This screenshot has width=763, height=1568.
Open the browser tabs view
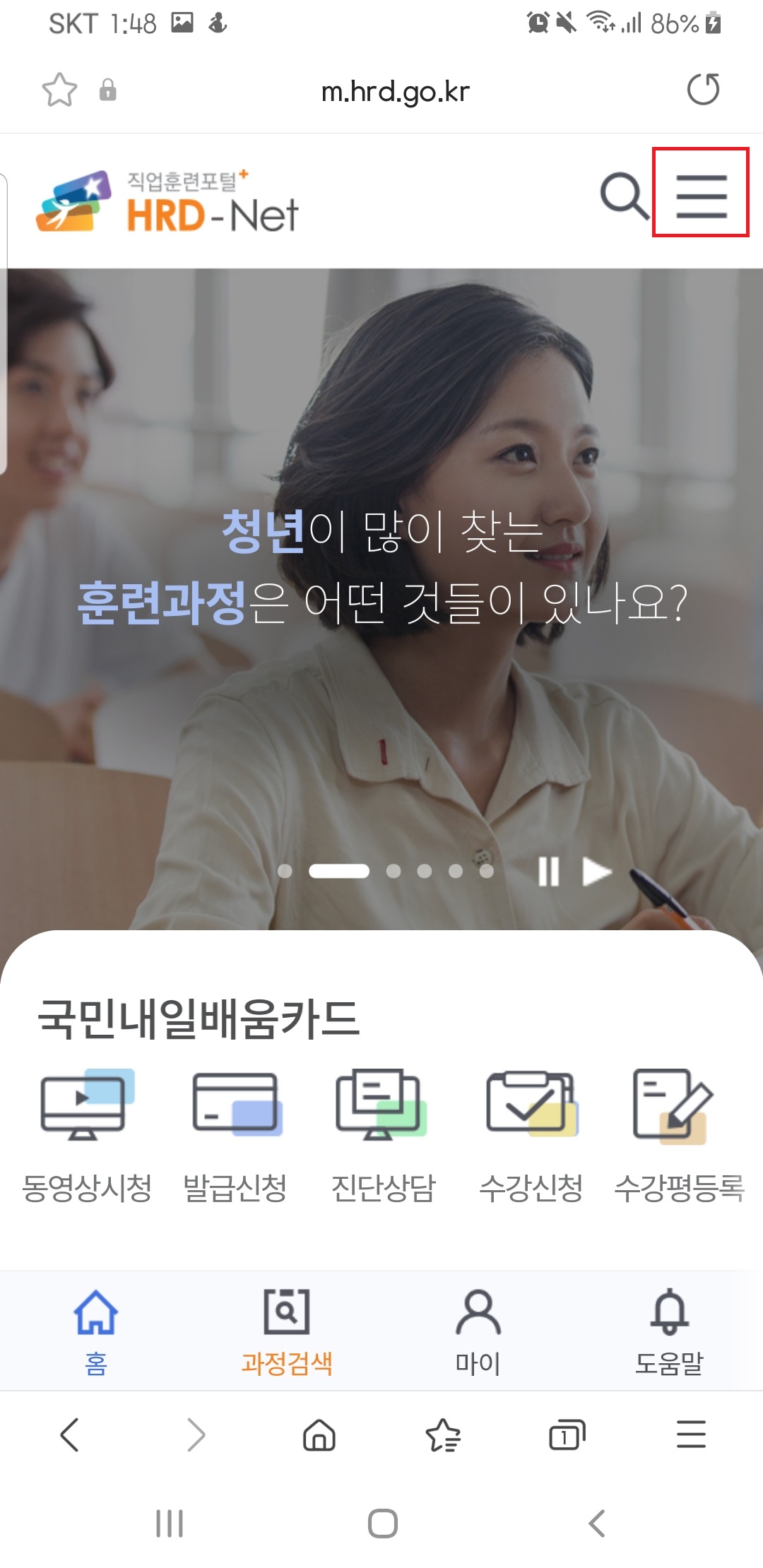[x=567, y=1435]
